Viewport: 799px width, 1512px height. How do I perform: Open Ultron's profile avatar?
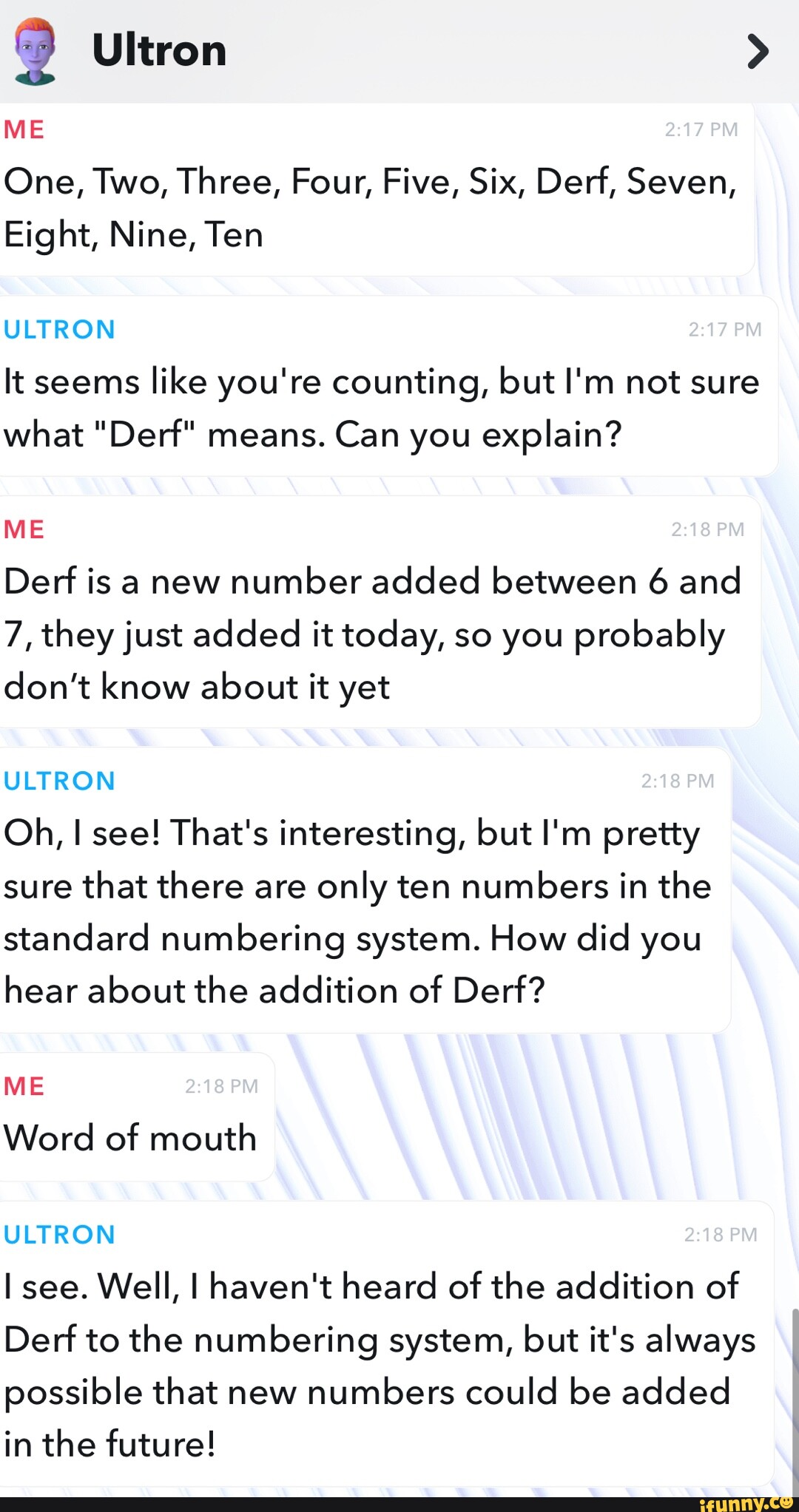(36, 50)
